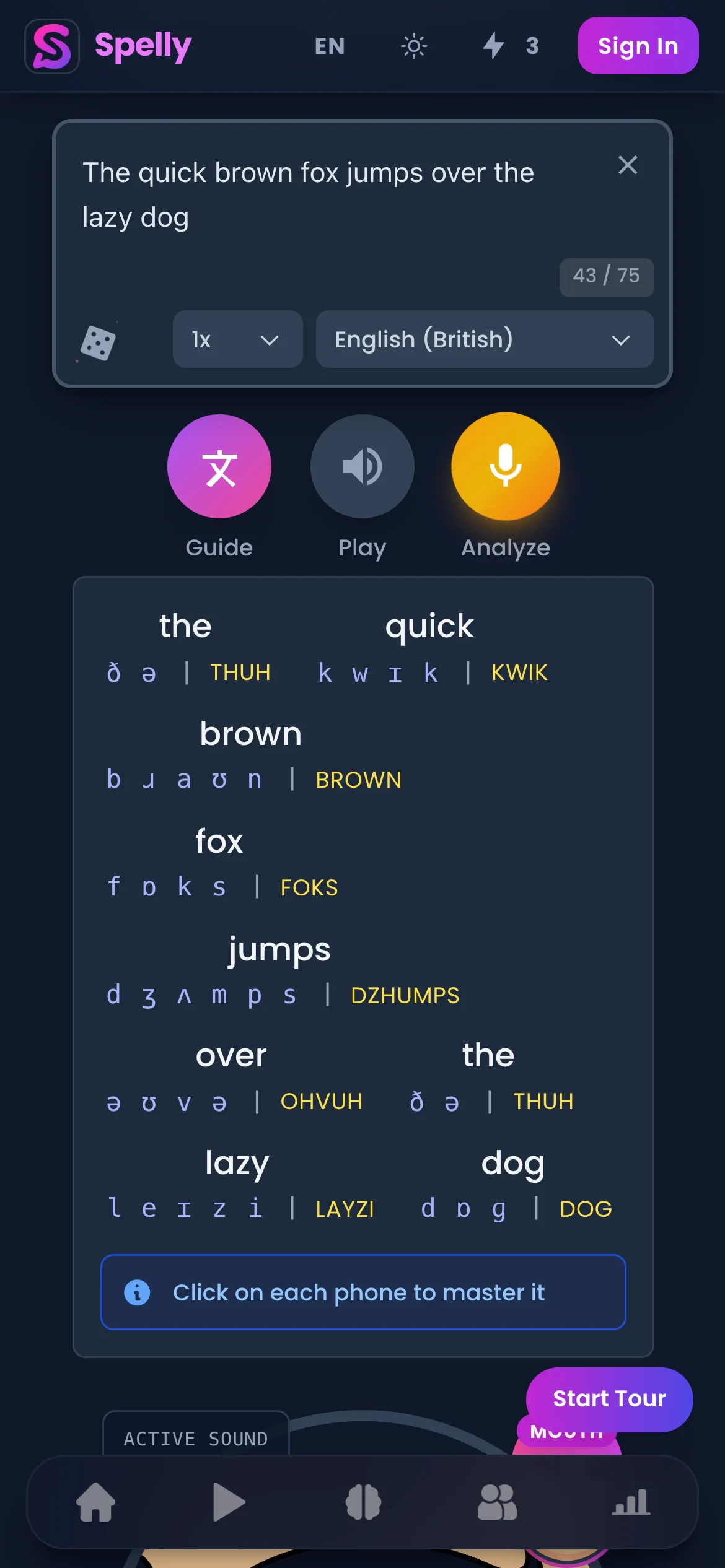Tap the Guide button
This screenshot has width=725, height=1568.
click(219, 466)
